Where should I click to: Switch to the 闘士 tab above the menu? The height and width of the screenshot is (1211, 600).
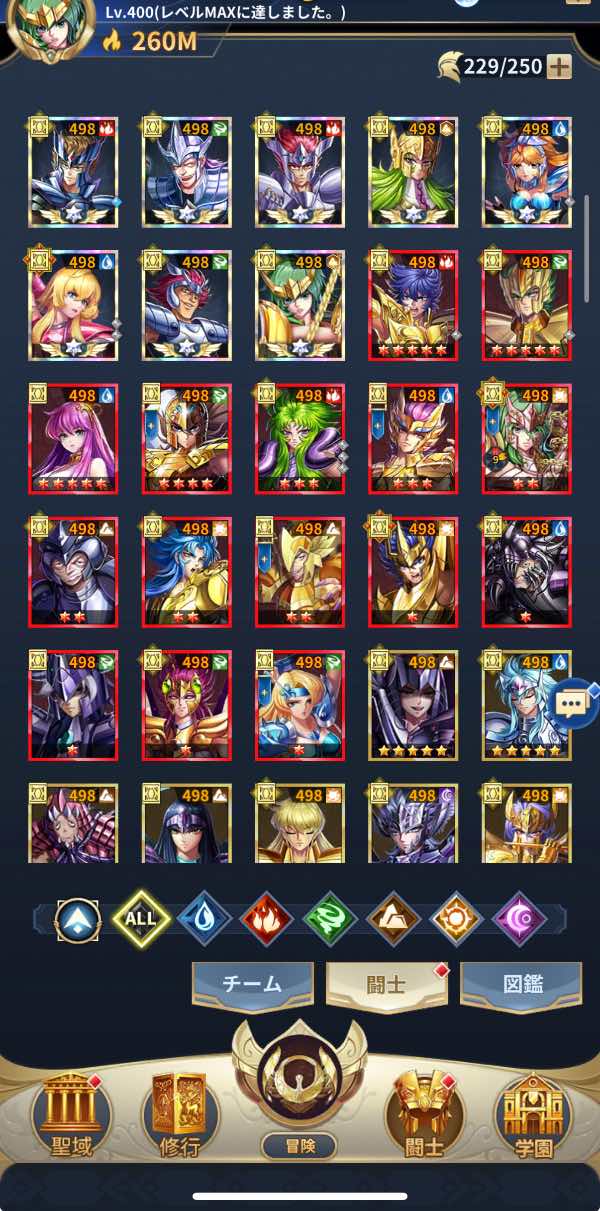click(387, 985)
